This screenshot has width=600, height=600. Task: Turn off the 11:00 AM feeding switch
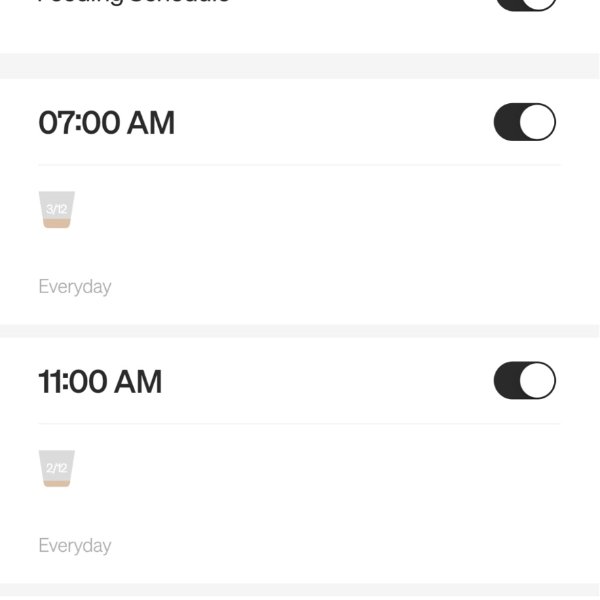(x=524, y=381)
